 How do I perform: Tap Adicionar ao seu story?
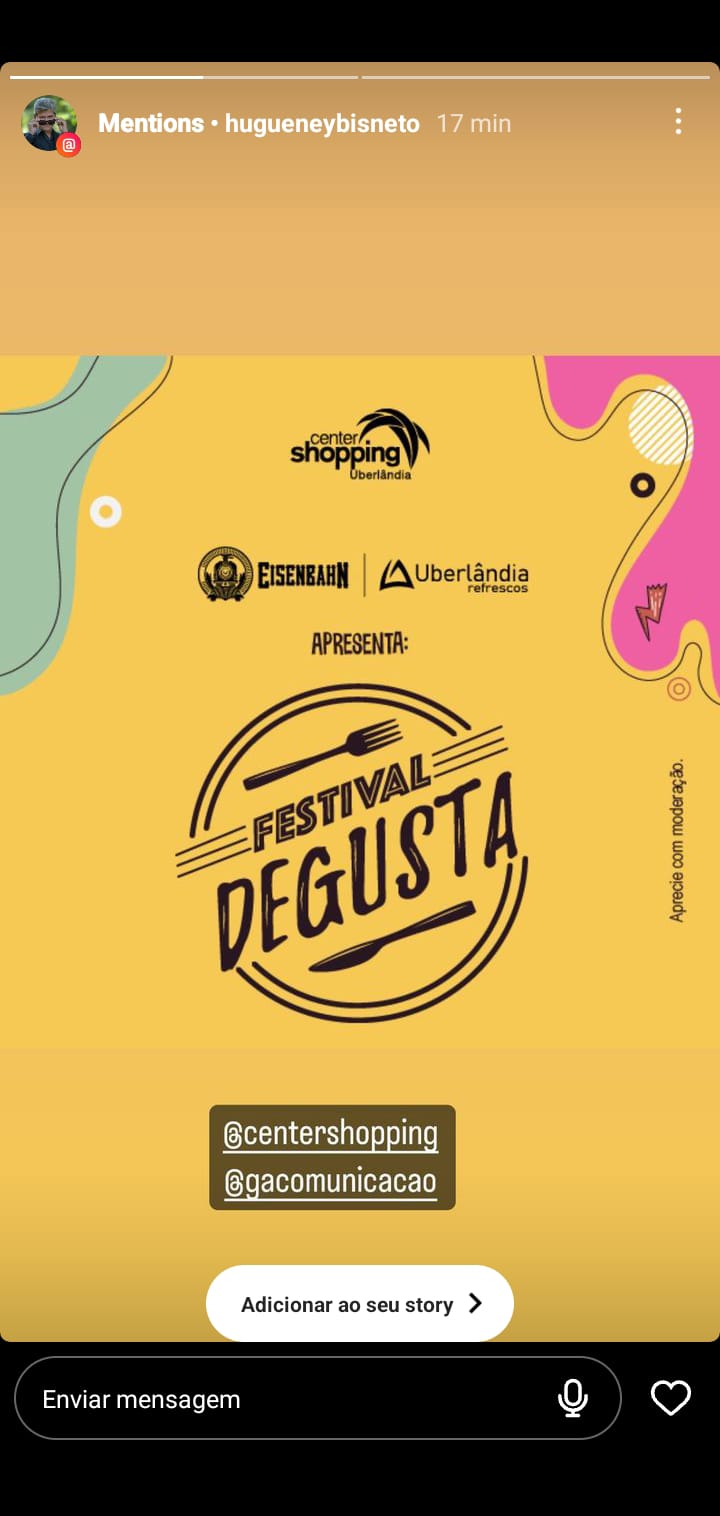pyautogui.click(x=360, y=1304)
